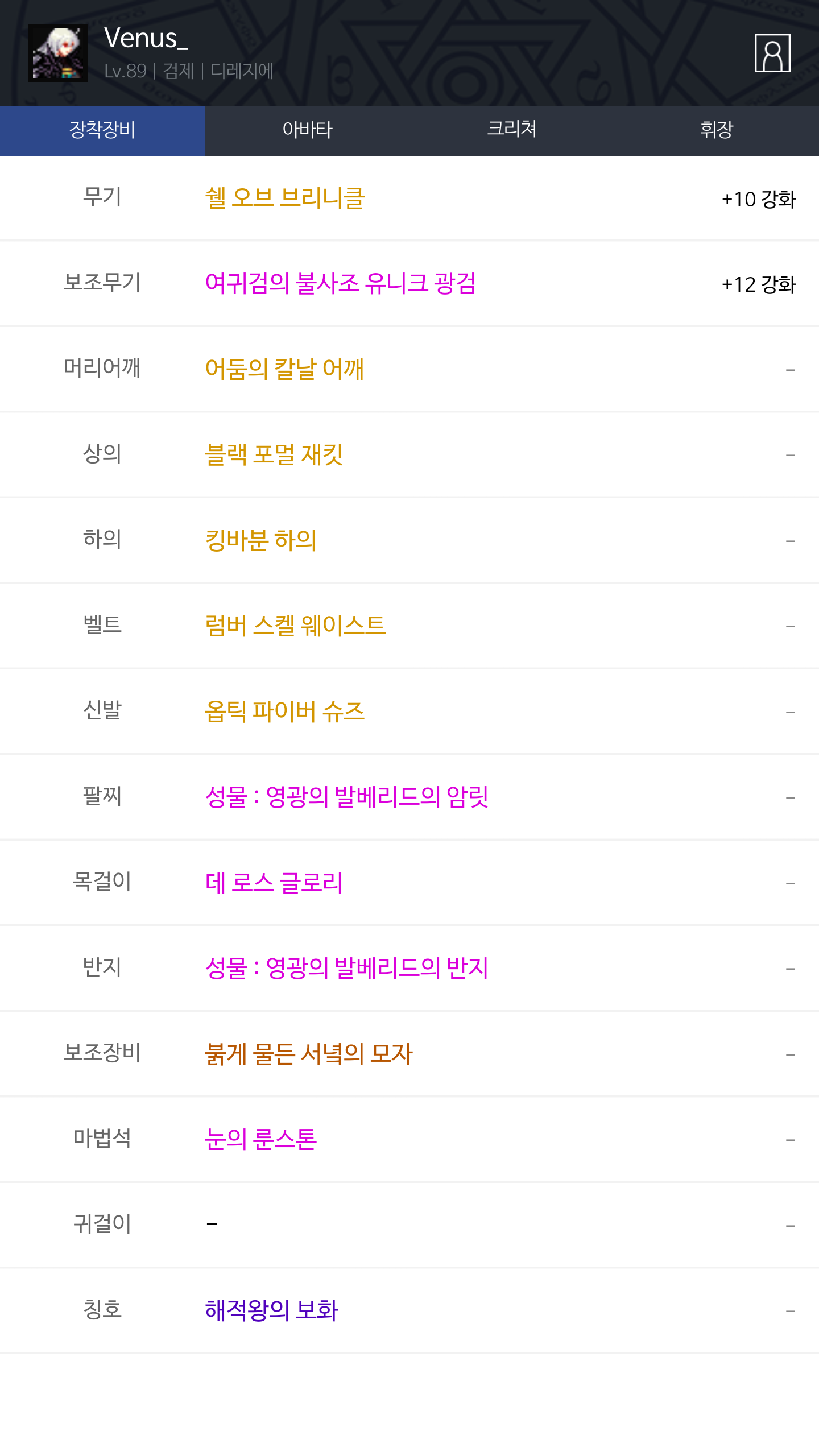Open 여귀검의 불사조 유니크 광검 details
This screenshot has width=819, height=1456.
(x=340, y=283)
